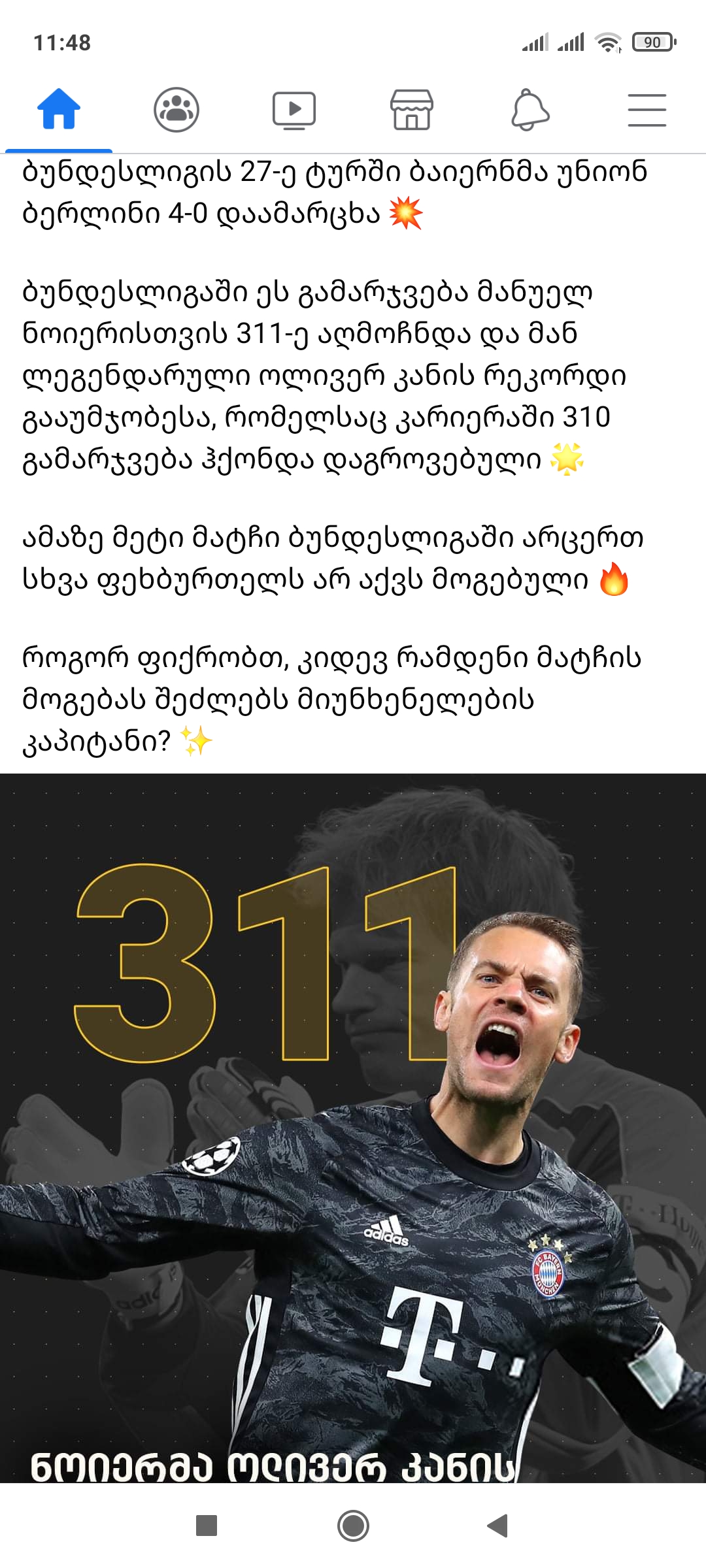This screenshot has height=1568, width=706.
Task: Open the notifications bell tab
Action: 529,110
